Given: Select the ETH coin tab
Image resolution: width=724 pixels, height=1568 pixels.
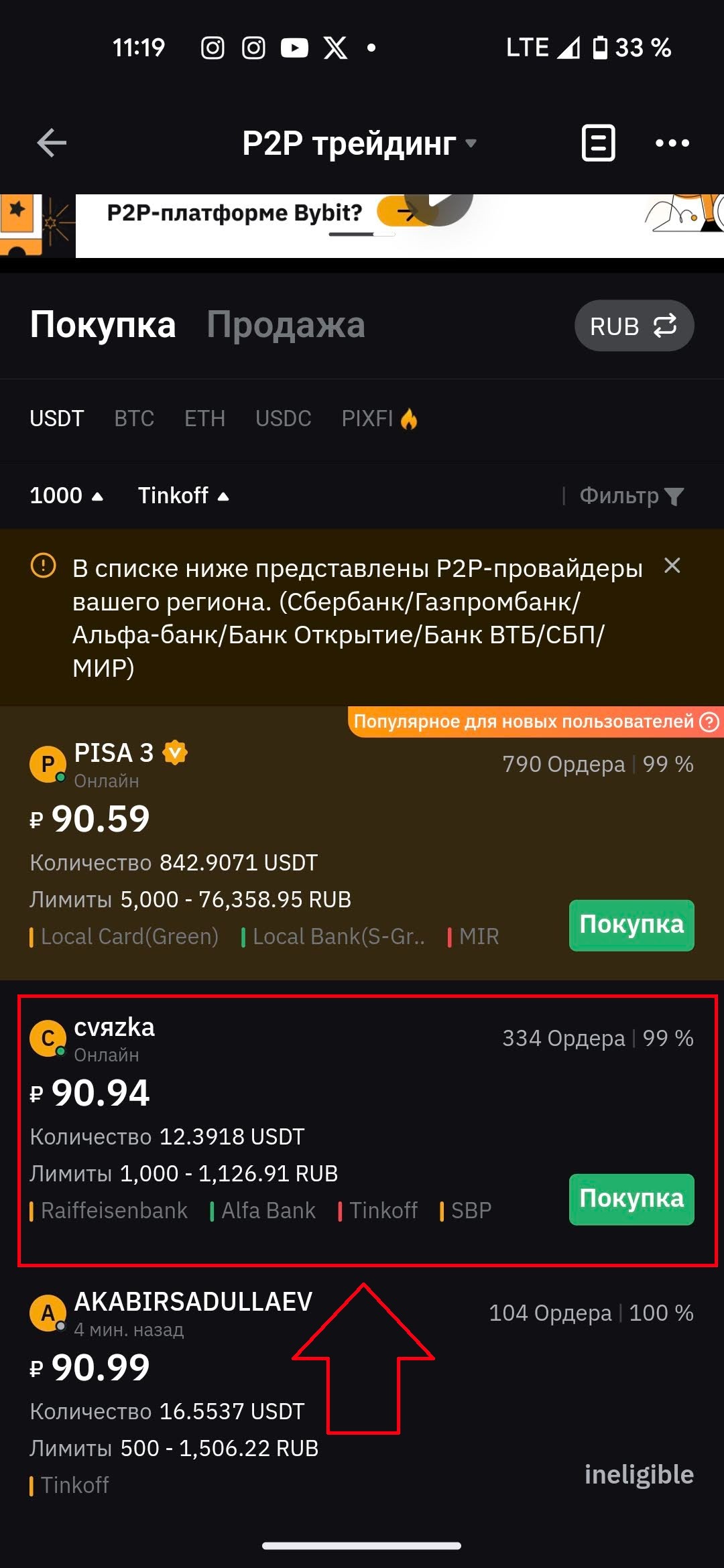Looking at the screenshot, I should [204, 419].
